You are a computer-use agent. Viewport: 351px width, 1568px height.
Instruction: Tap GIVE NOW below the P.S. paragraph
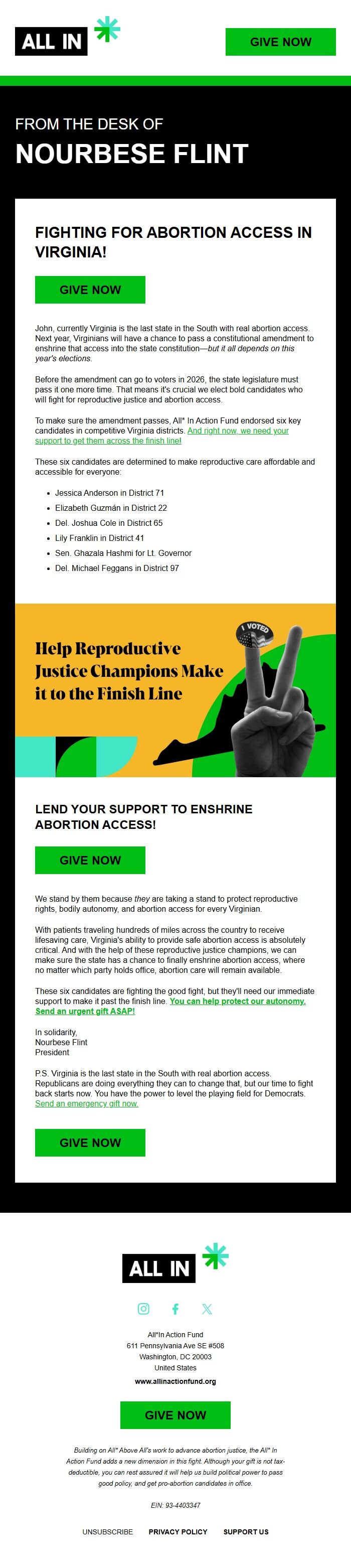pyautogui.click(x=90, y=1143)
